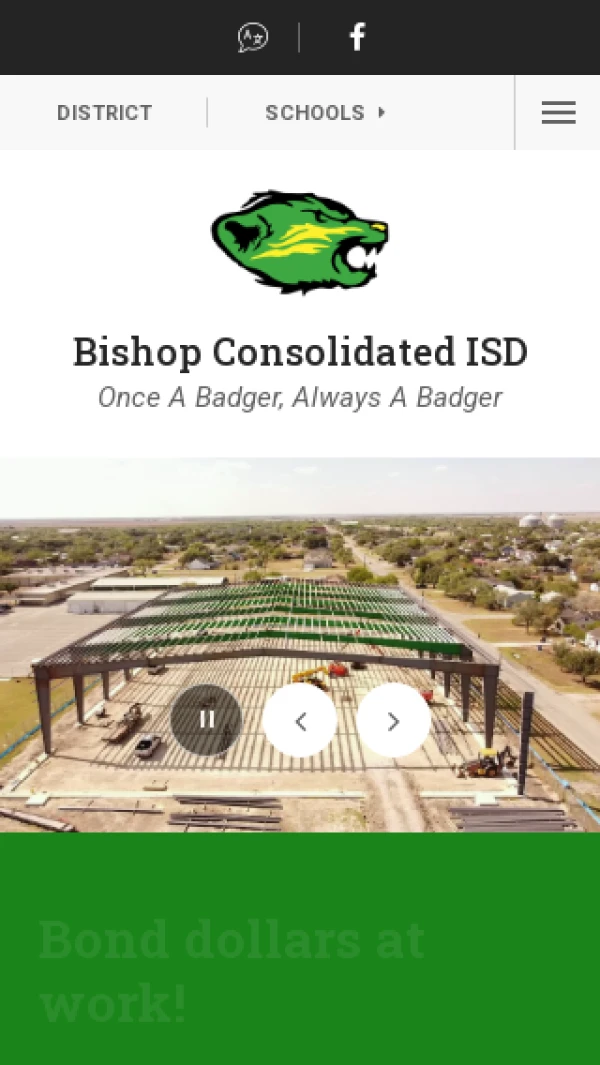This screenshot has height=1065, width=600.
Task: Open the hamburger navigation menu
Action: 558,113
